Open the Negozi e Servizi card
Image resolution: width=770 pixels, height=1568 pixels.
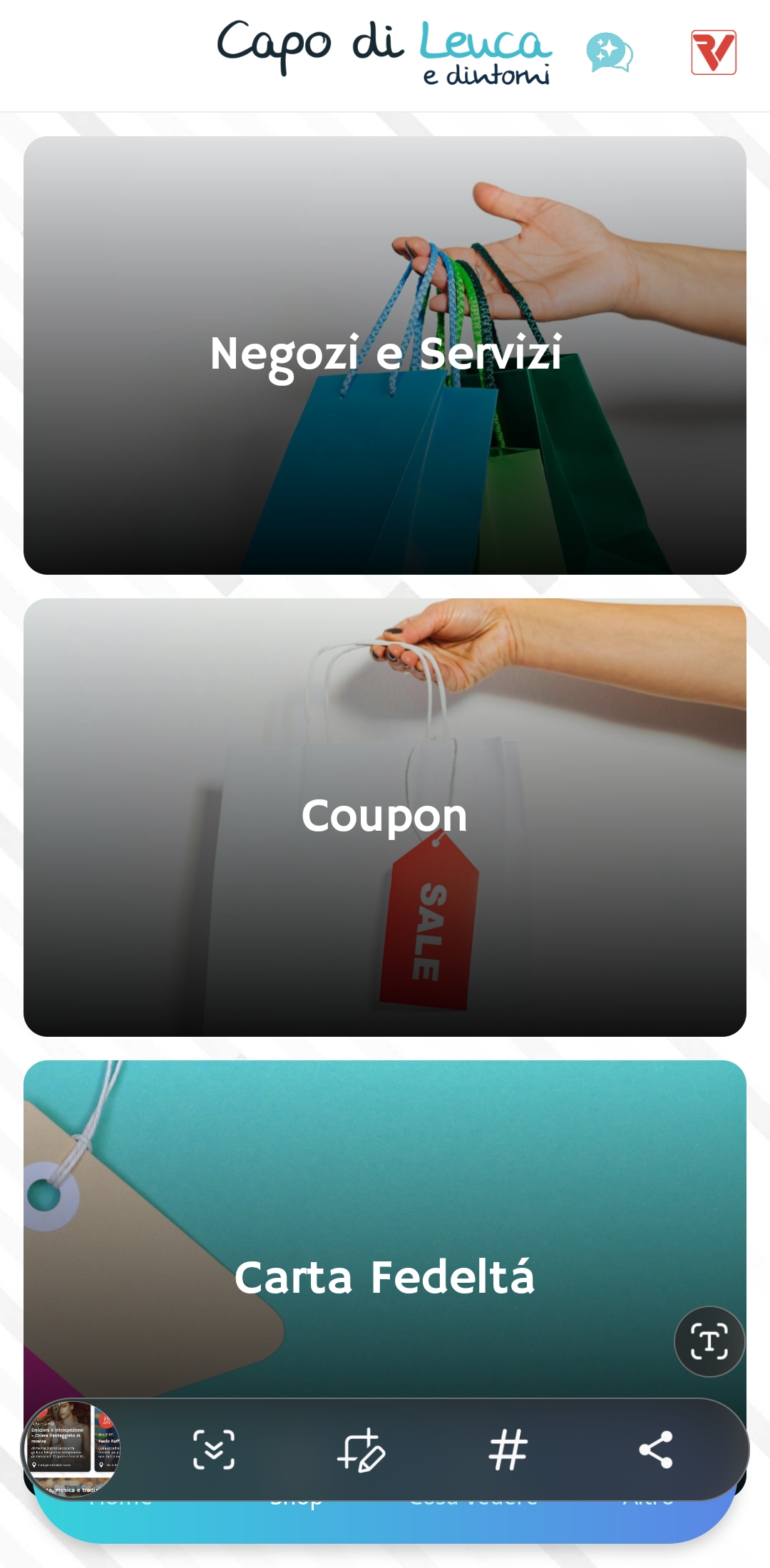coord(385,355)
